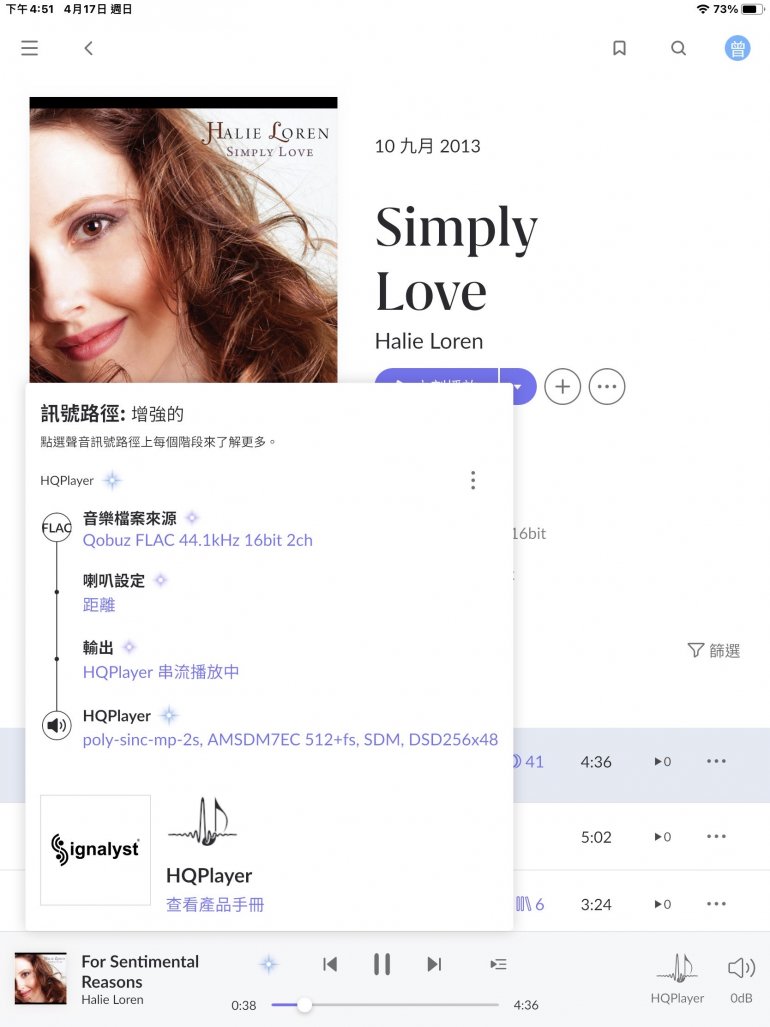The height and width of the screenshot is (1027, 770).
Task: Skip to the next track
Action: tap(434, 964)
